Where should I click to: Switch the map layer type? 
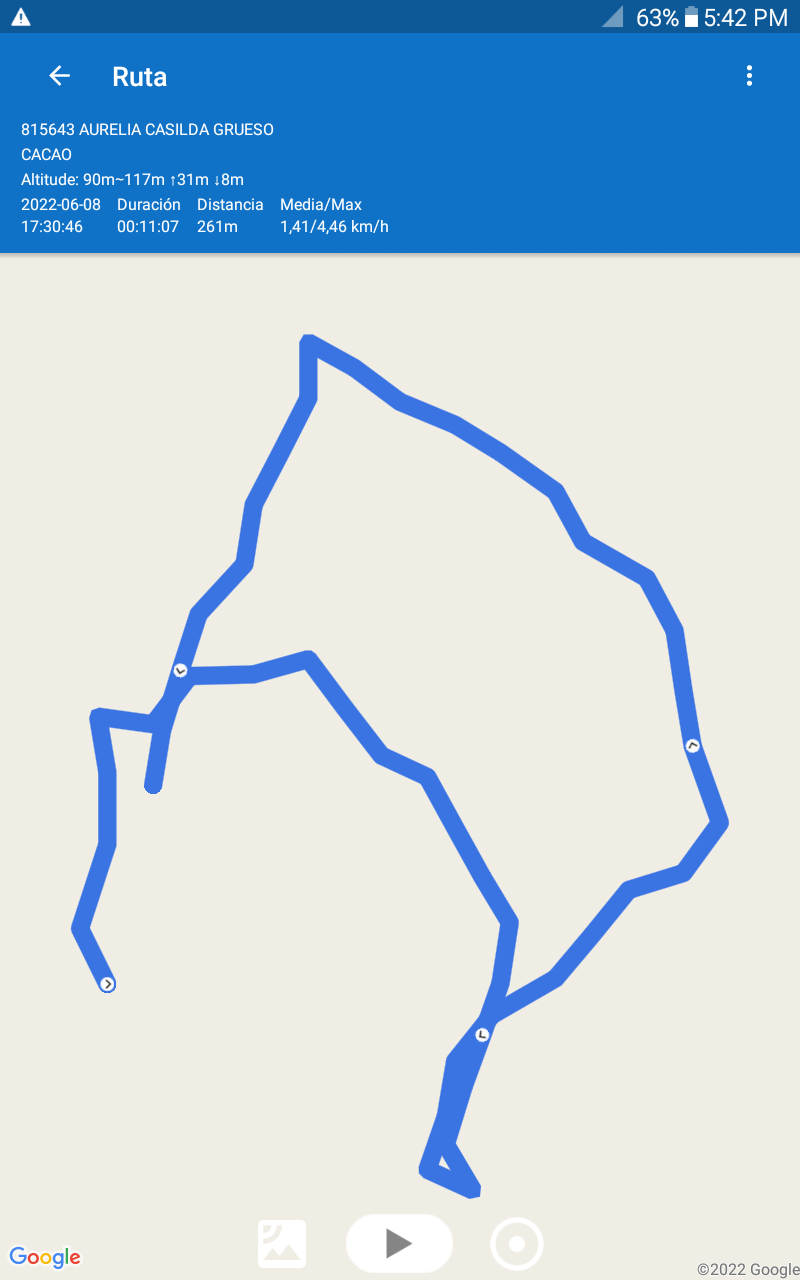282,1244
